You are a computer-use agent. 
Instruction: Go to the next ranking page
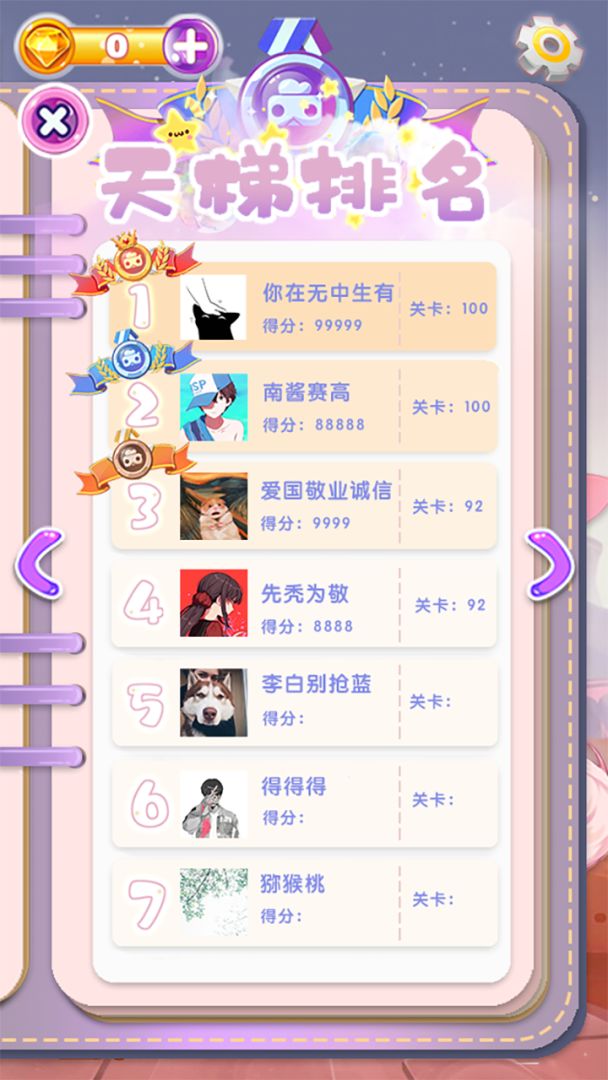coord(549,563)
